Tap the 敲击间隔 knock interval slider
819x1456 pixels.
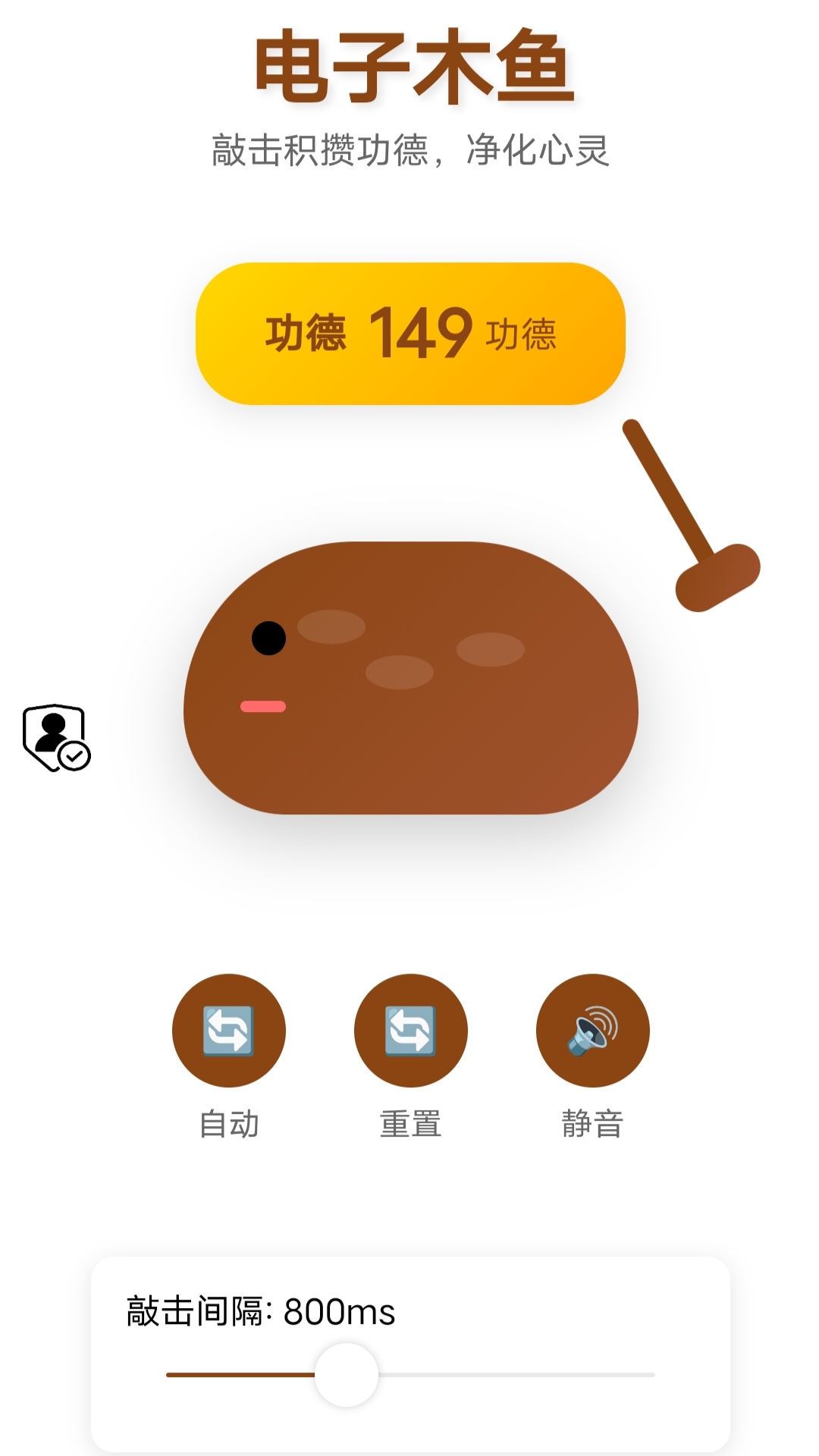347,1374
